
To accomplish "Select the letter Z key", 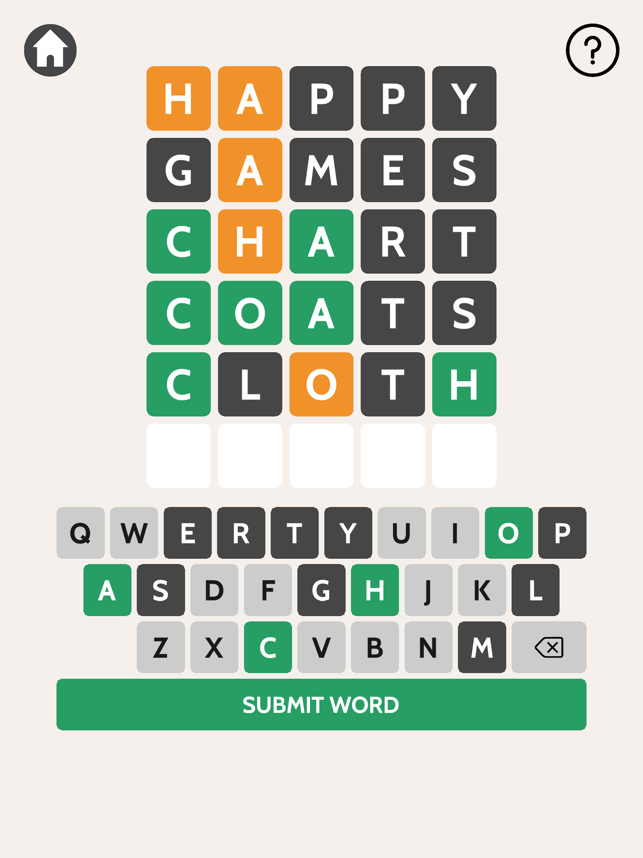I will point(161,648).
